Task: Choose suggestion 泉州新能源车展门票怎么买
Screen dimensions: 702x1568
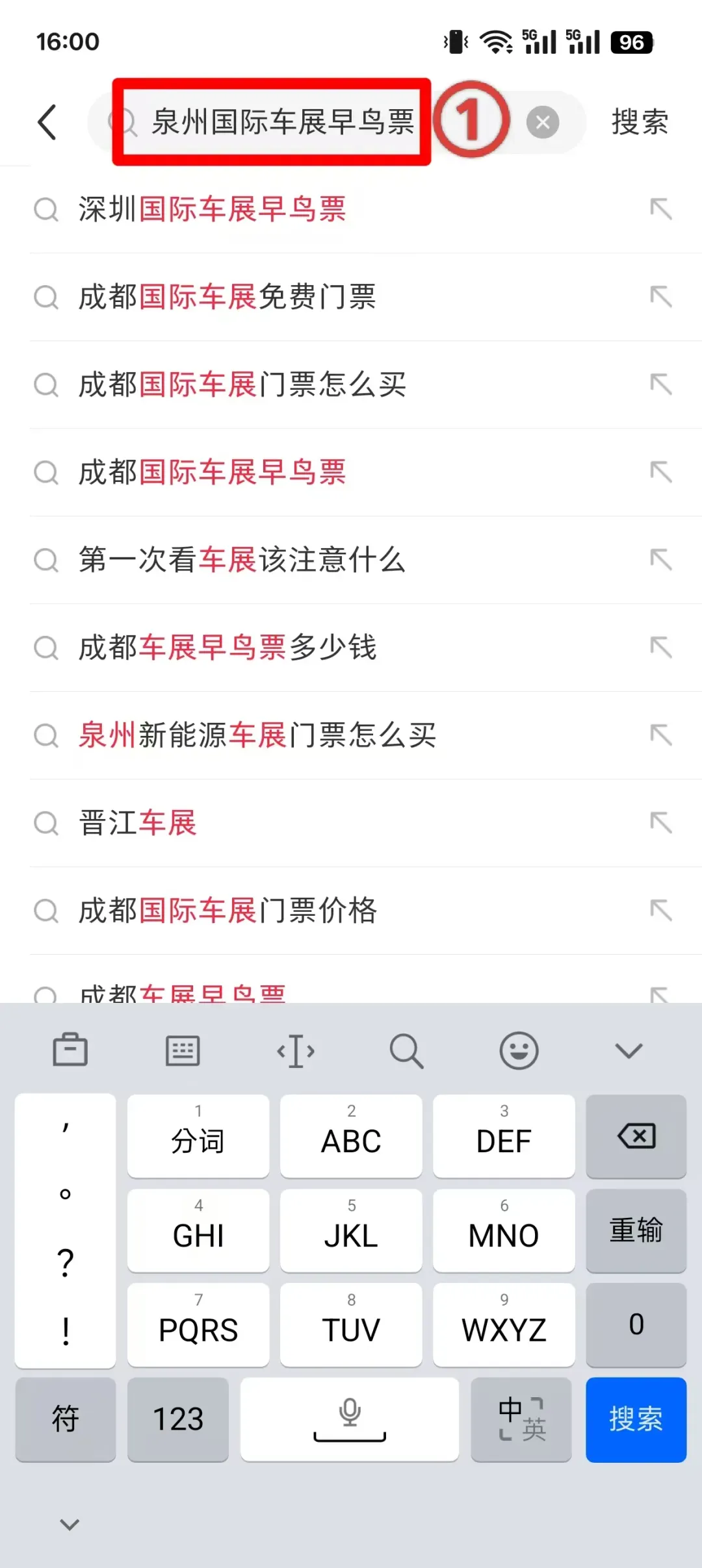Action: click(257, 735)
